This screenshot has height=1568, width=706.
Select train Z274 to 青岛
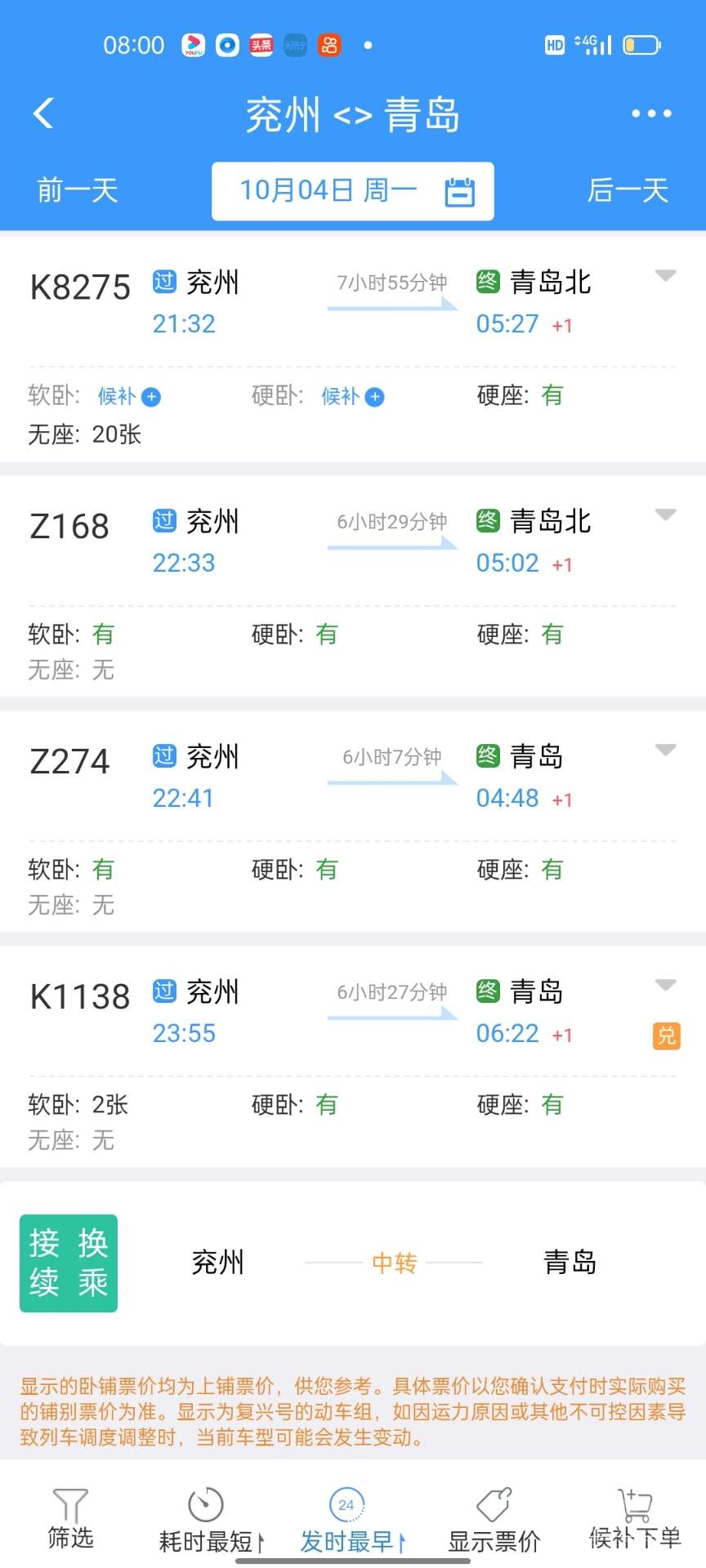[69, 762]
